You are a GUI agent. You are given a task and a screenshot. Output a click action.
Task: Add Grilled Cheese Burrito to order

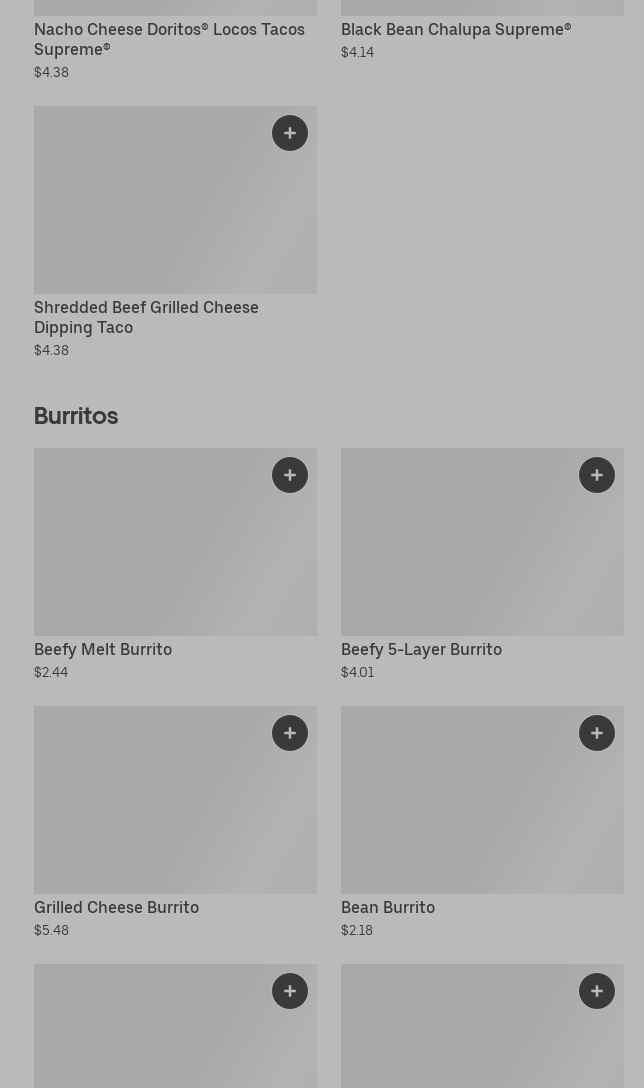click(x=290, y=733)
